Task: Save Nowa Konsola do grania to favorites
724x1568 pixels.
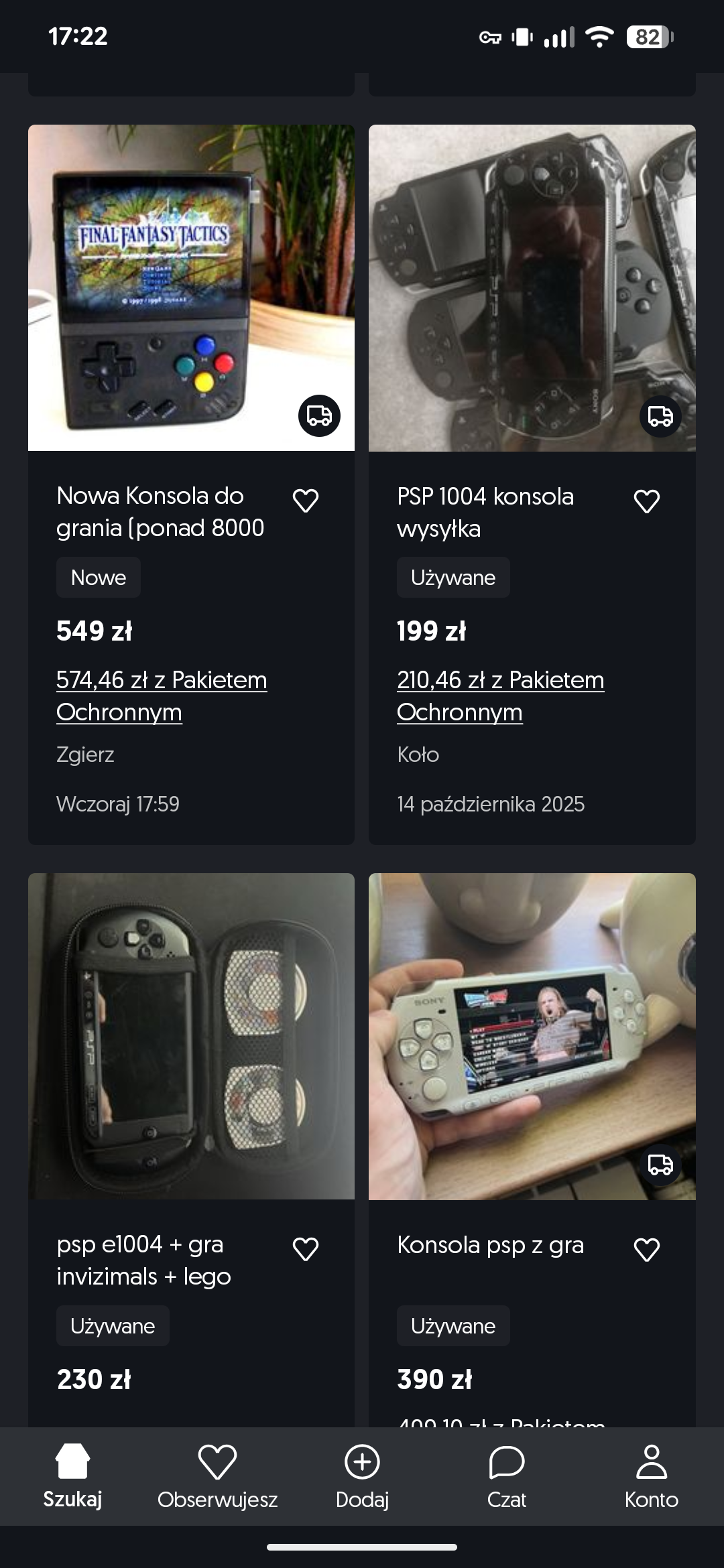Action: [306, 501]
